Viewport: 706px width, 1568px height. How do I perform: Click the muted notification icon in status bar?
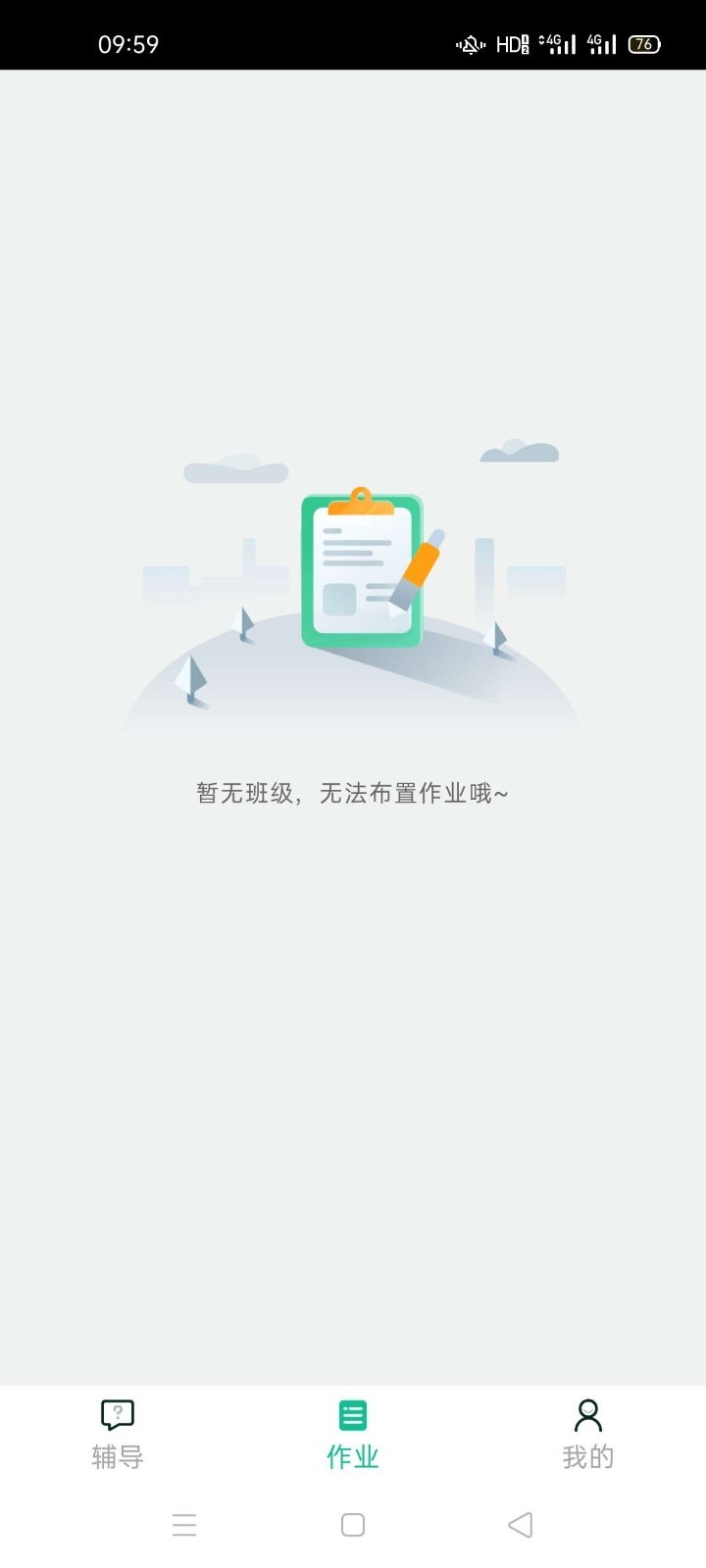471,43
